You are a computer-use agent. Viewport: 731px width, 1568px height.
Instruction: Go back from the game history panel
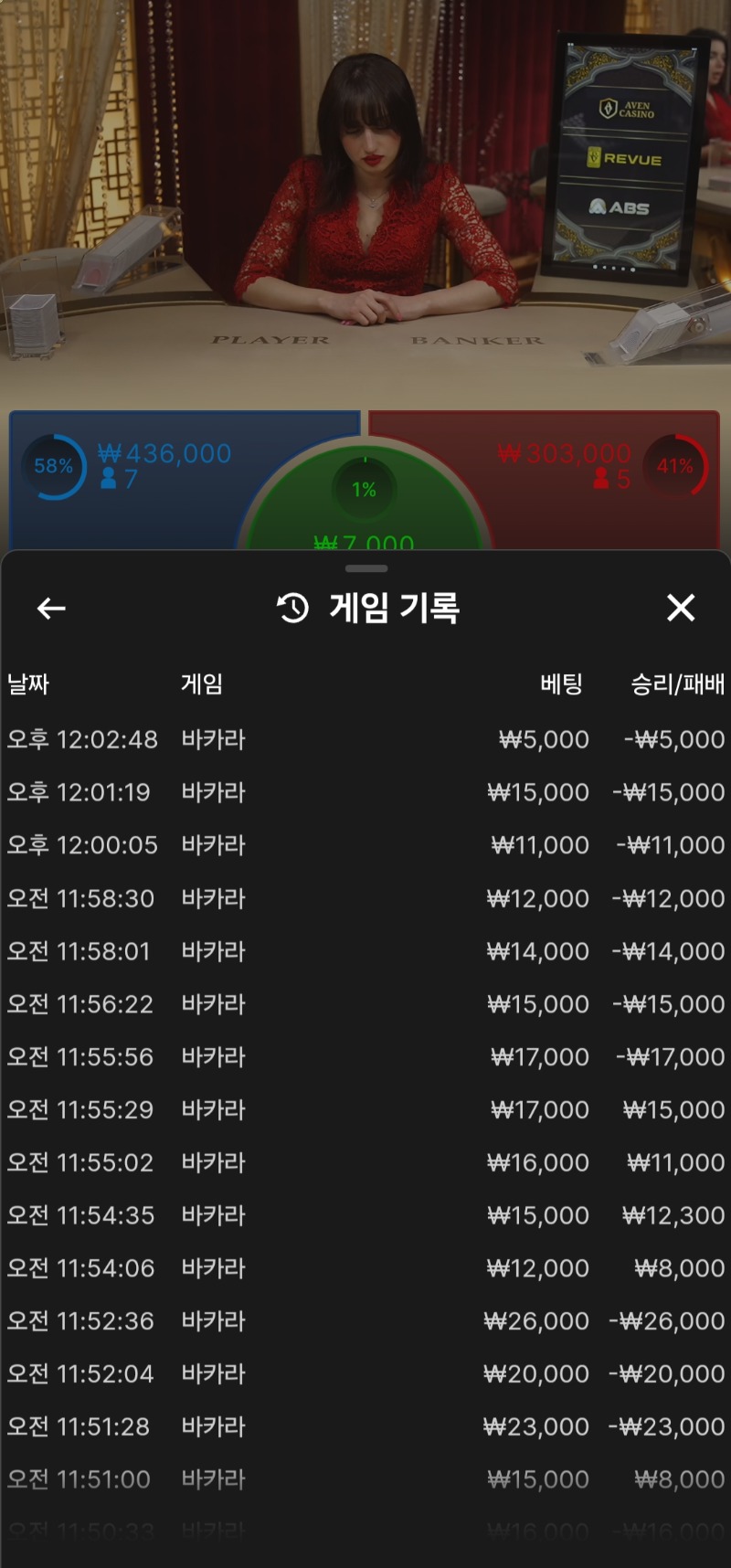[51, 608]
